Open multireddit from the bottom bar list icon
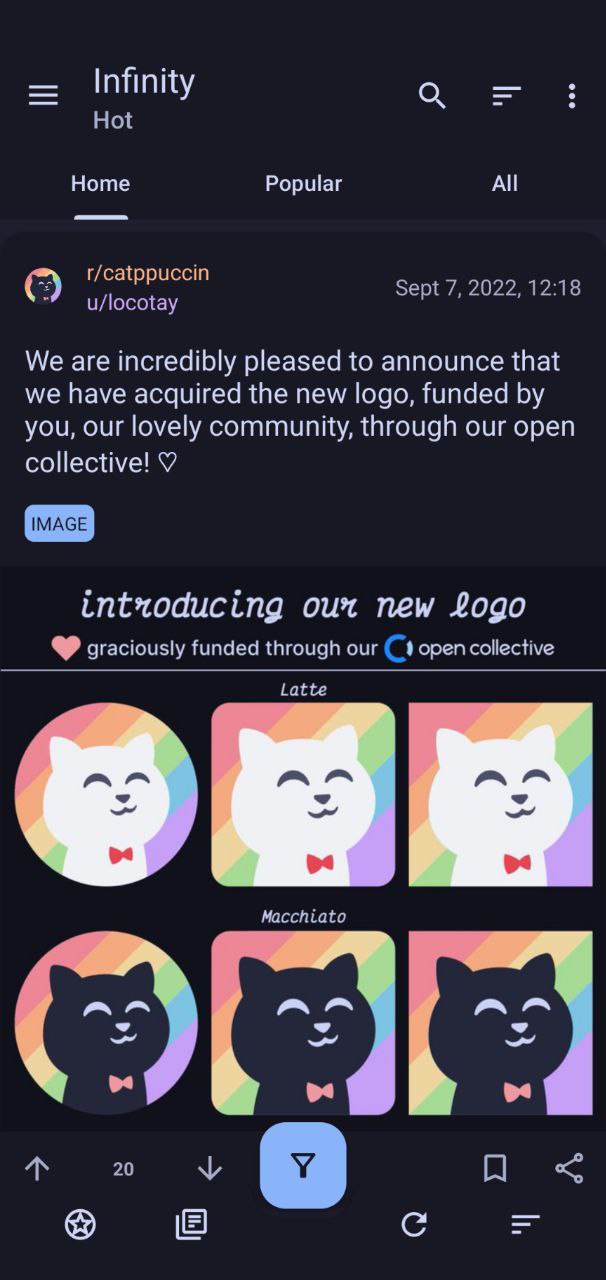This screenshot has height=1280, width=606. click(x=191, y=1224)
